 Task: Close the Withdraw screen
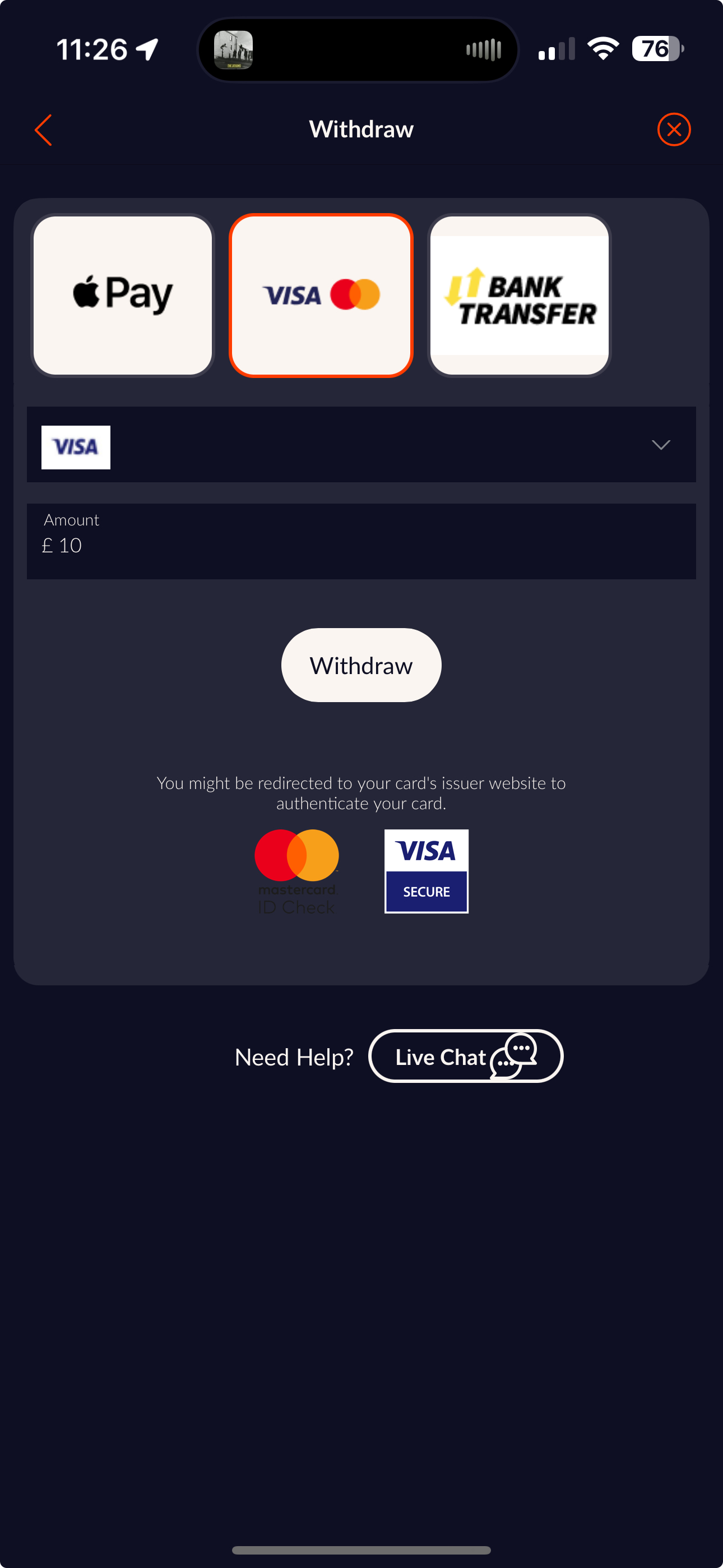pyautogui.click(x=673, y=130)
